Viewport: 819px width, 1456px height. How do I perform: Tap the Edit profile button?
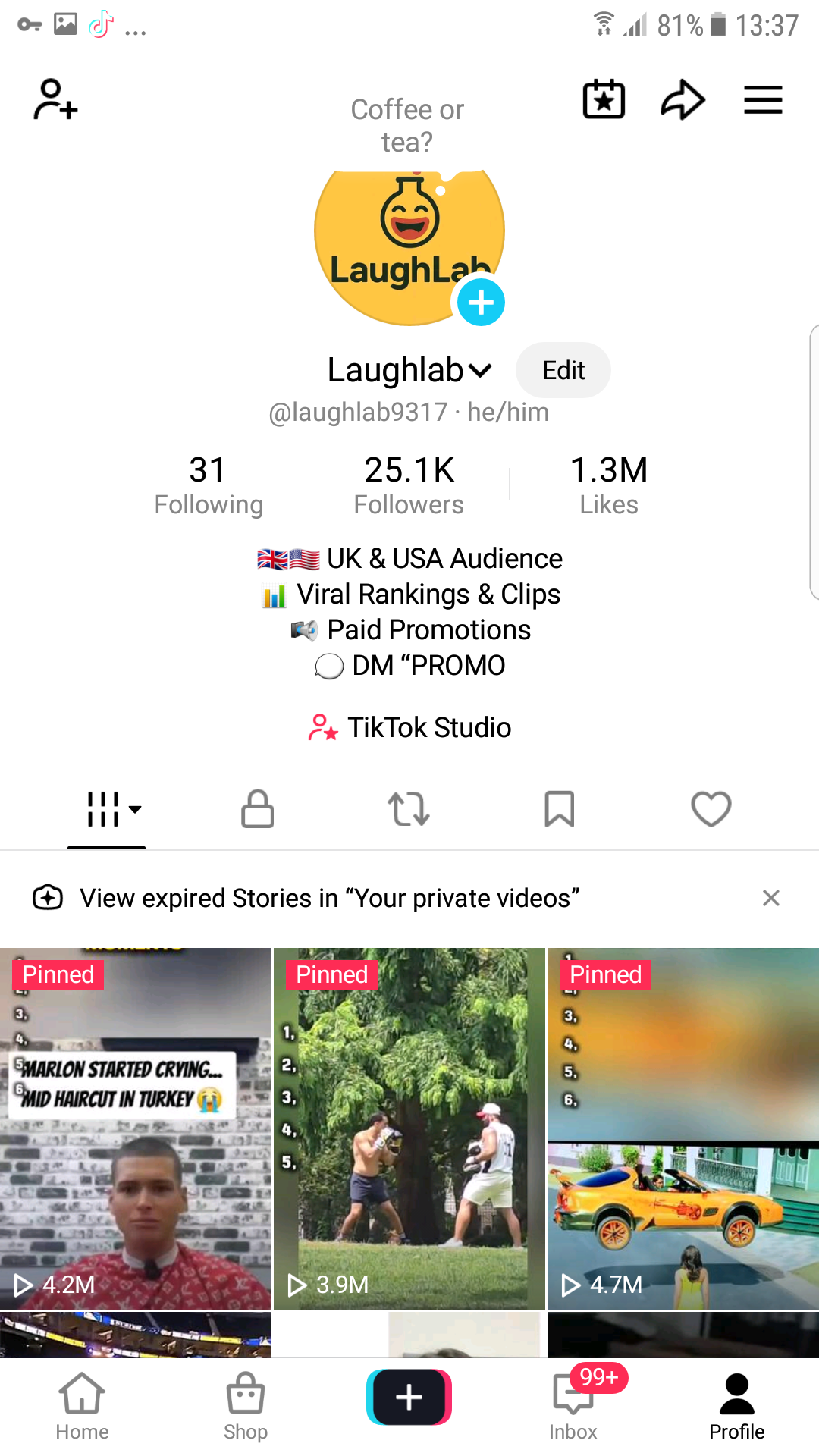coord(563,370)
